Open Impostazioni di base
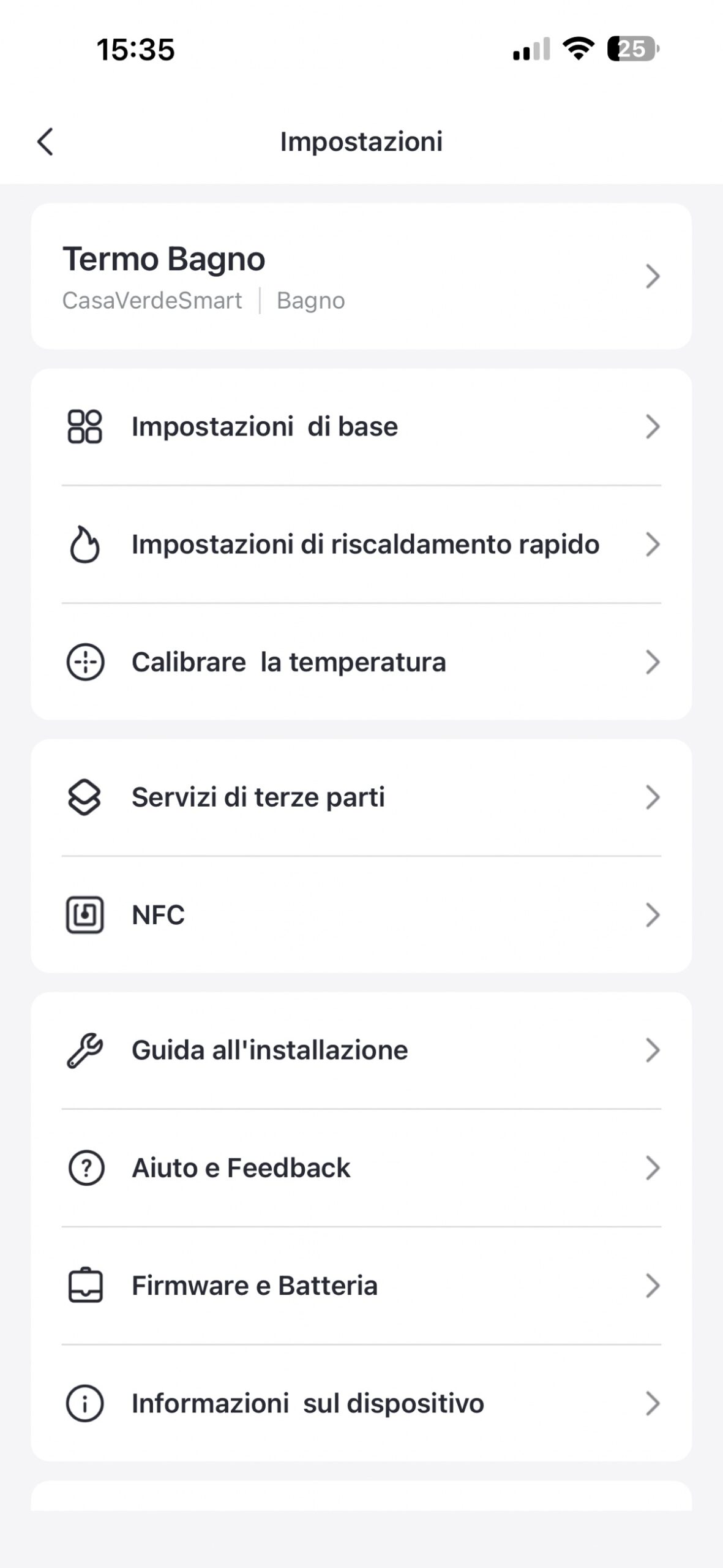 [361, 427]
